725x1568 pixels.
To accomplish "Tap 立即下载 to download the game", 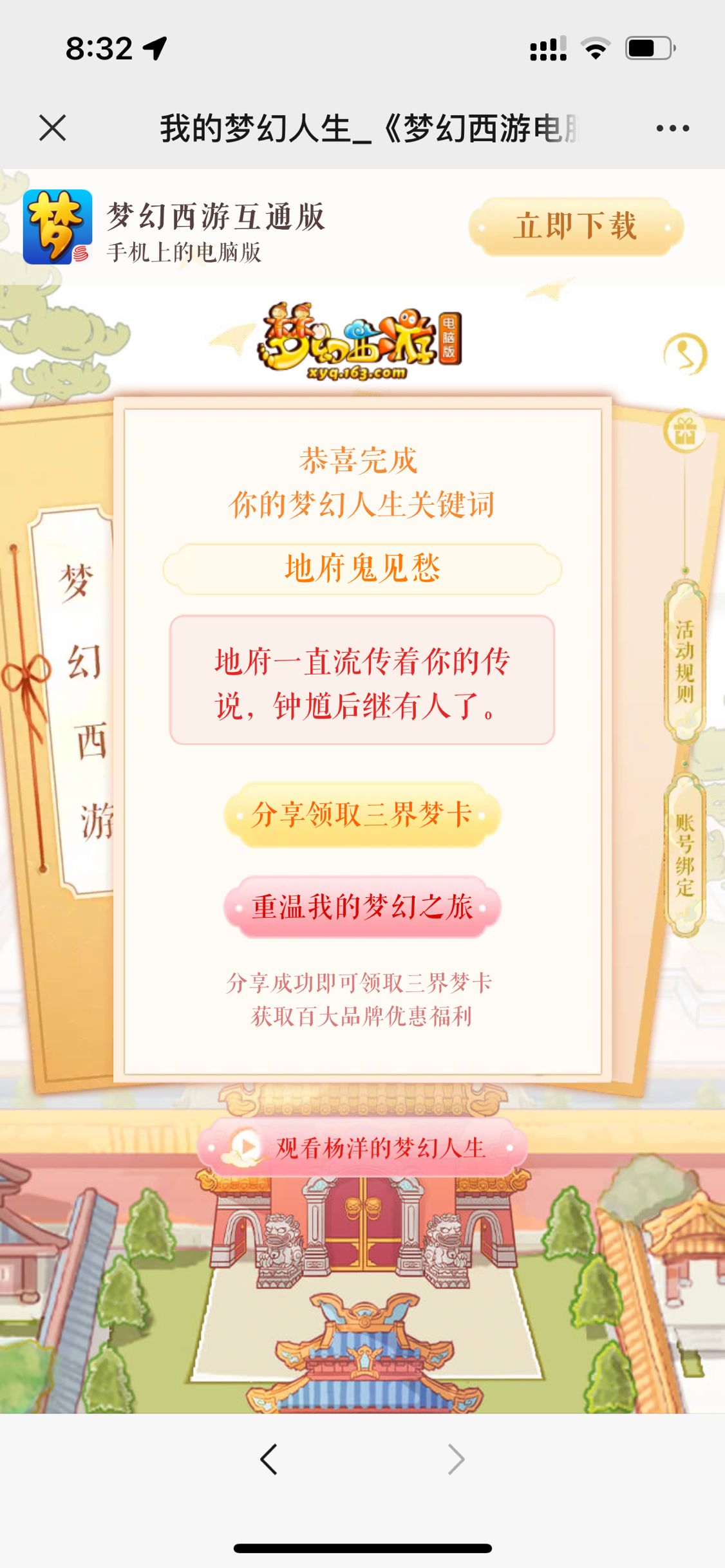I will pyautogui.click(x=576, y=227).
